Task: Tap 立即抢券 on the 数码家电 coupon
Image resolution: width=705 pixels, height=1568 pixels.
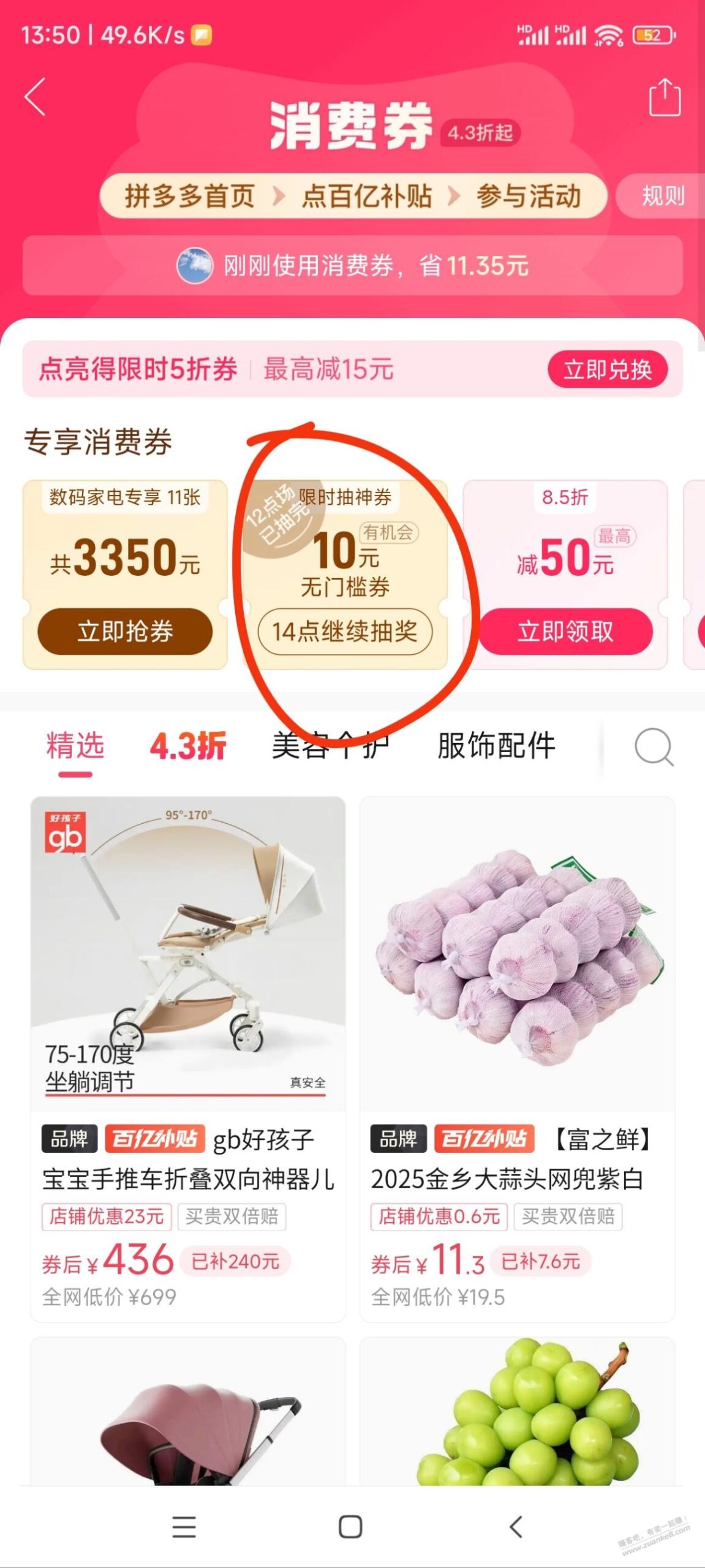Action: point(126,631)
